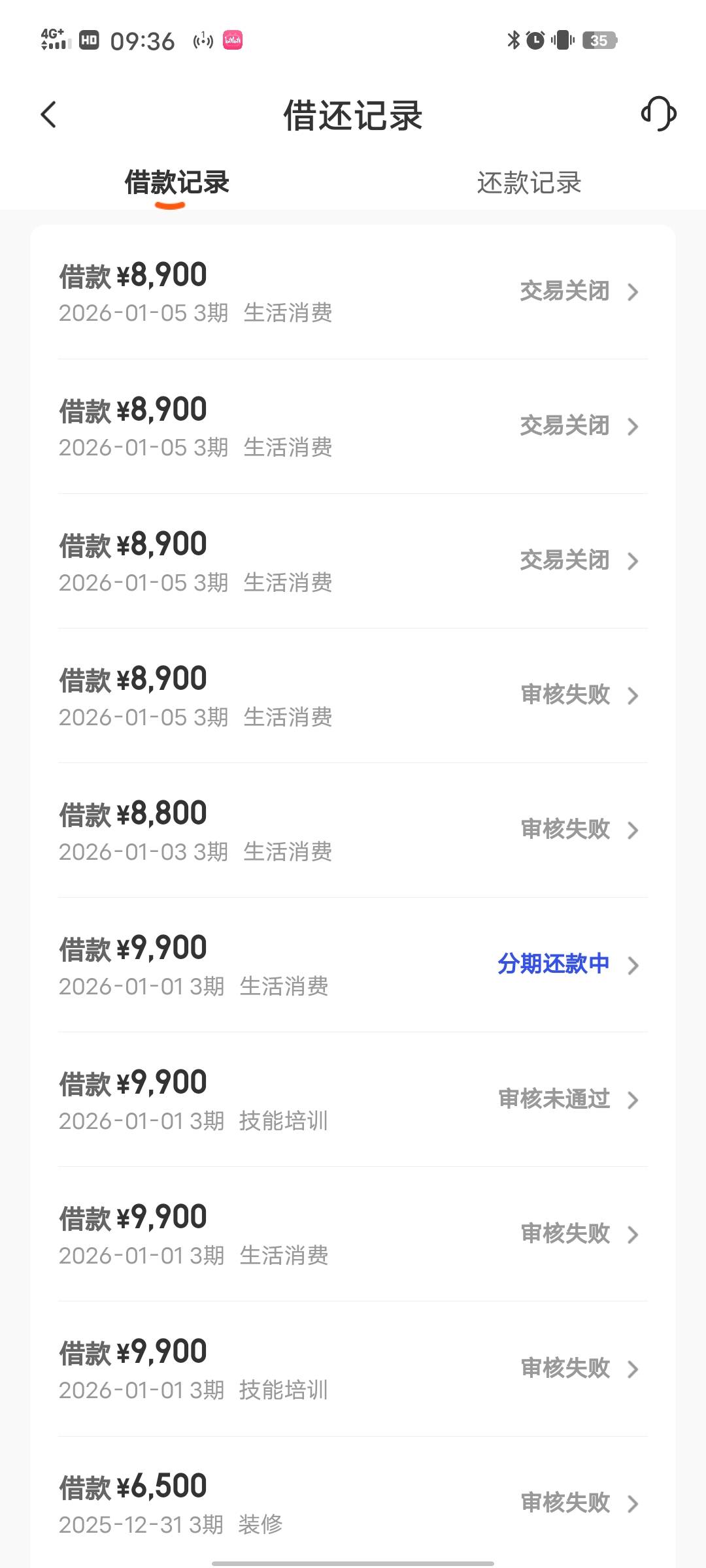Go back from the 借还记录 page
The image size is (706, 1568).
coord(49,114)
